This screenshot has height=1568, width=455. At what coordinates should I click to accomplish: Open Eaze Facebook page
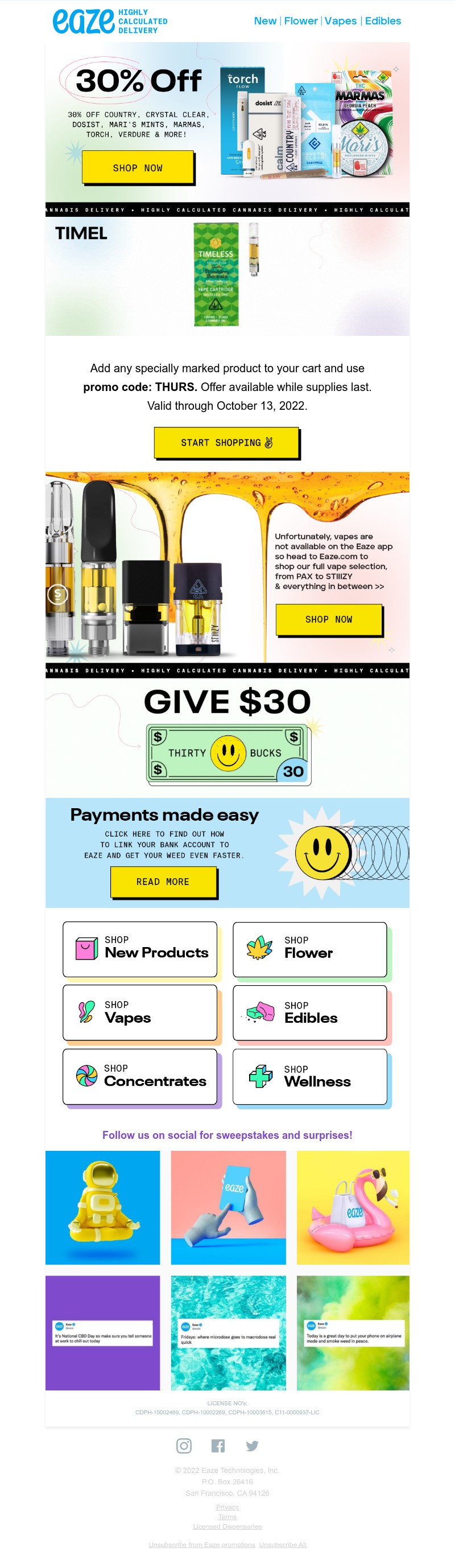(x=218, y=1446)
